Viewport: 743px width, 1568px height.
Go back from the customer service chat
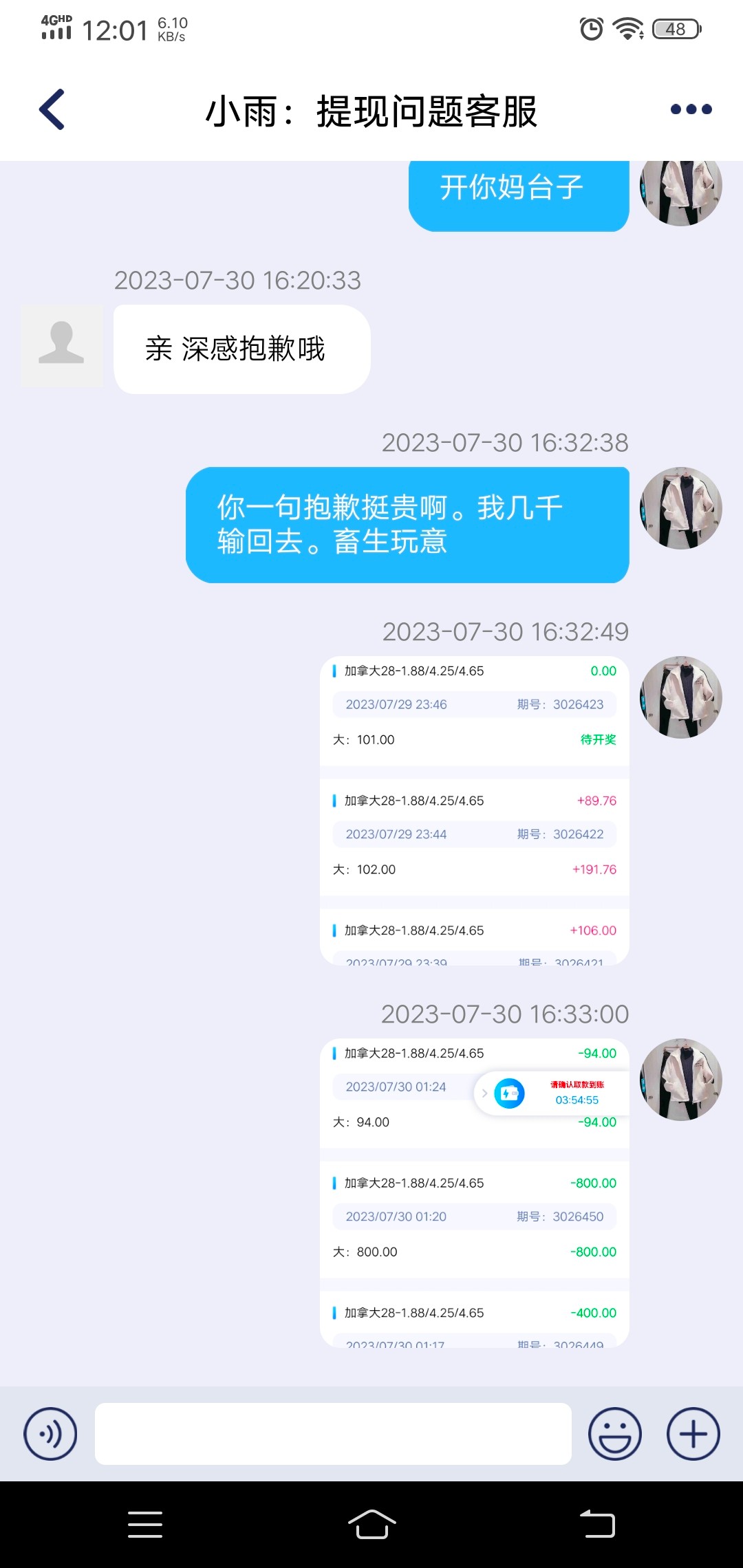[52, 109]
